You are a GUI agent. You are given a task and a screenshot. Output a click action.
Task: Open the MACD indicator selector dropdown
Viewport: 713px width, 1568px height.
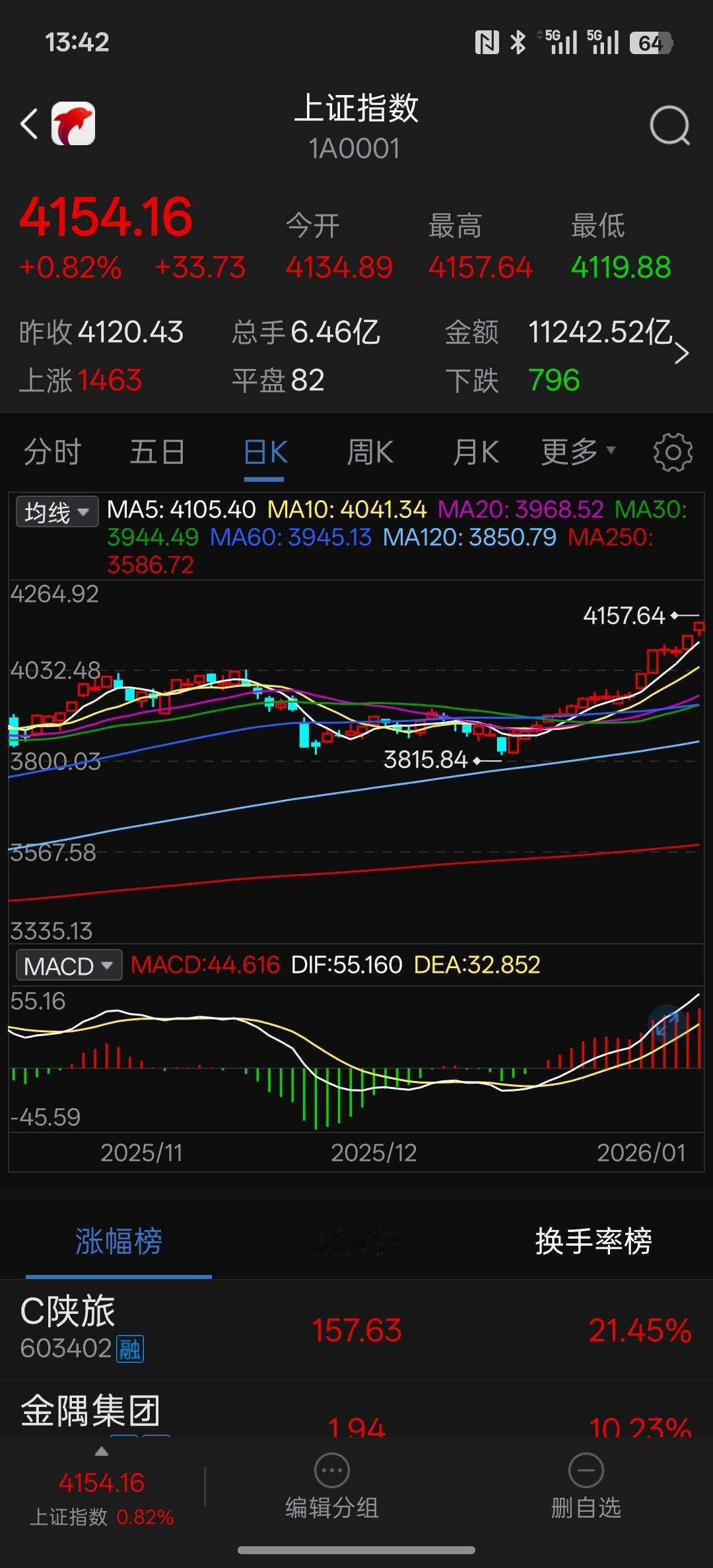click(x=68, y=964)
